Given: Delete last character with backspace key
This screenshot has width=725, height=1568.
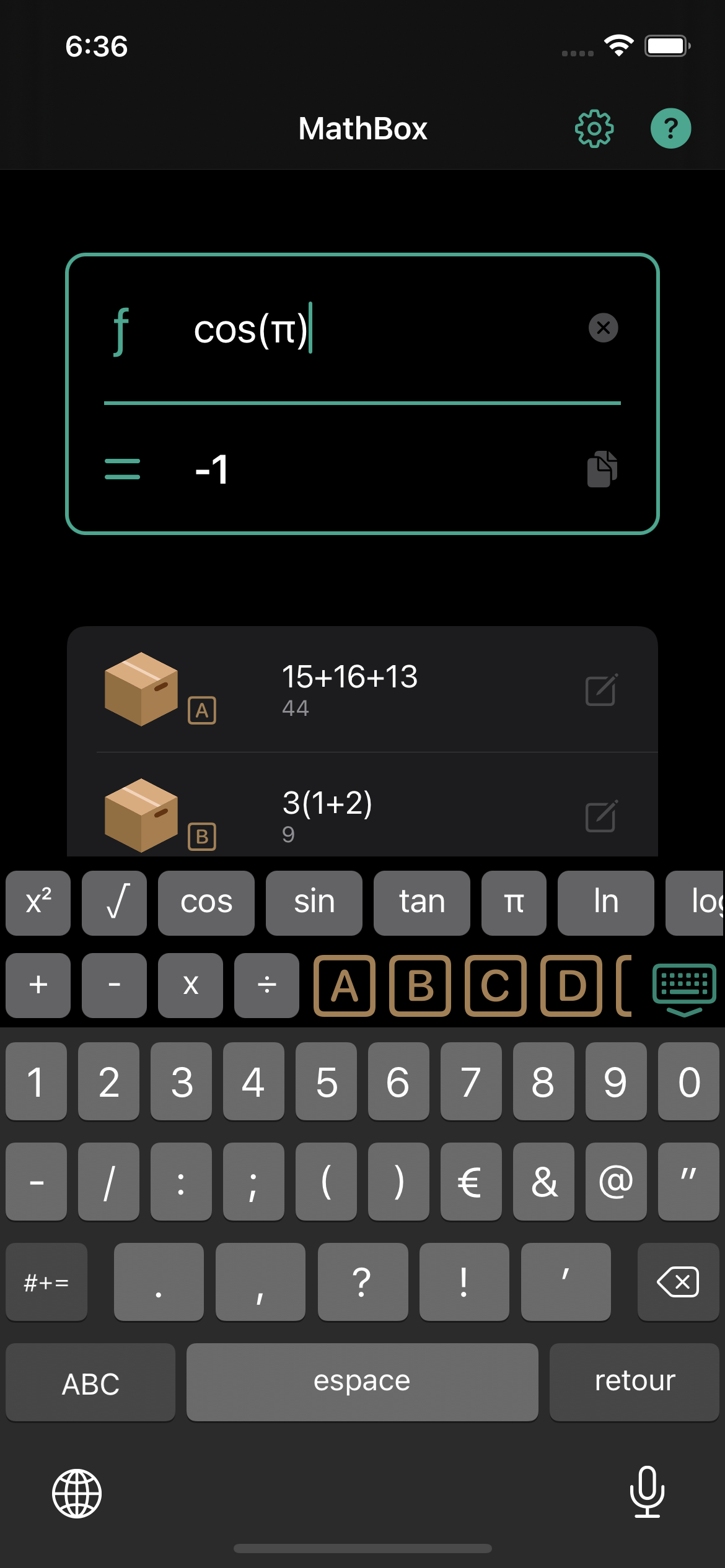Looking at the screenshot, I should pos(678,1281).
